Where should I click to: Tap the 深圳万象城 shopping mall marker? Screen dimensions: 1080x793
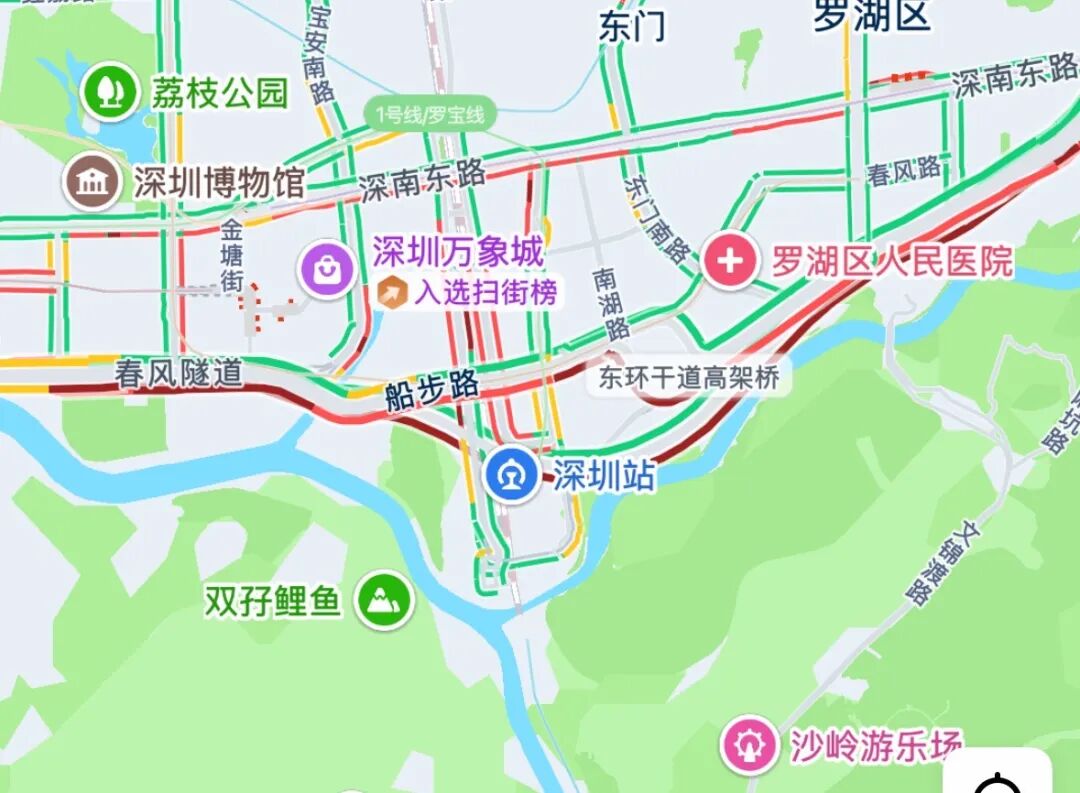click(x=327, y=268)
